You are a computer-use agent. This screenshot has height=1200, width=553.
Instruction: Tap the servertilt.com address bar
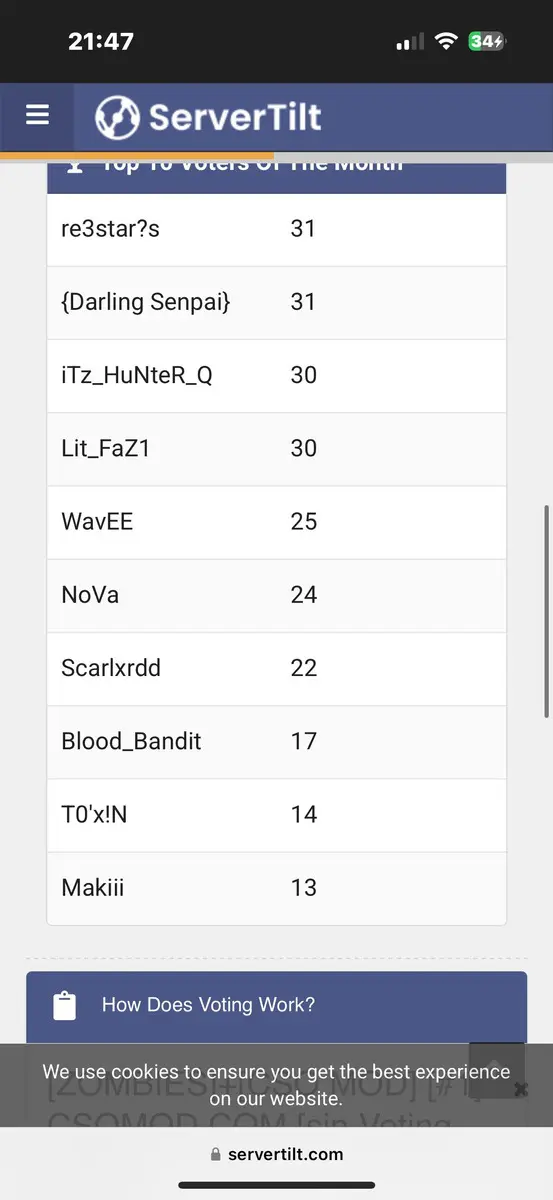coord(277,1154)
